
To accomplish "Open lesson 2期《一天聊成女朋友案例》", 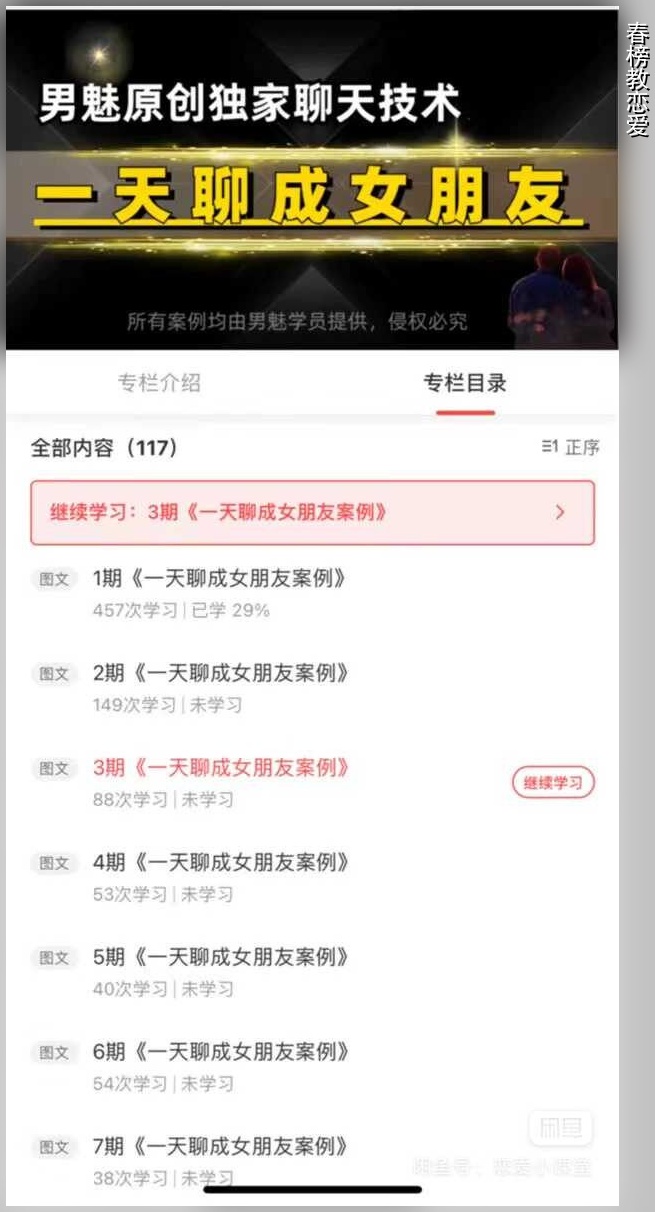I will tap(220, 674).
